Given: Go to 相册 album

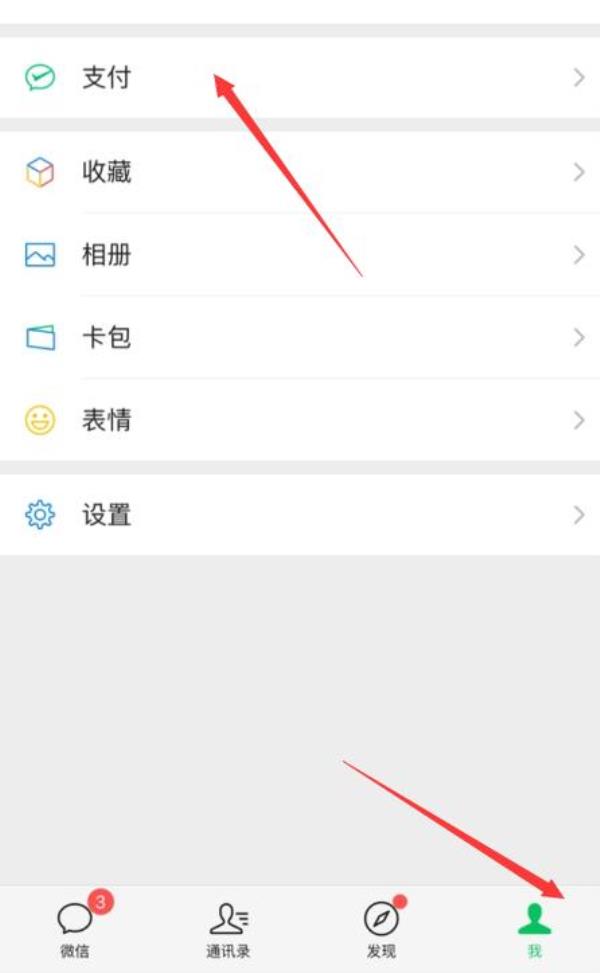Looking at the screenshot, I should coord(300,255).
